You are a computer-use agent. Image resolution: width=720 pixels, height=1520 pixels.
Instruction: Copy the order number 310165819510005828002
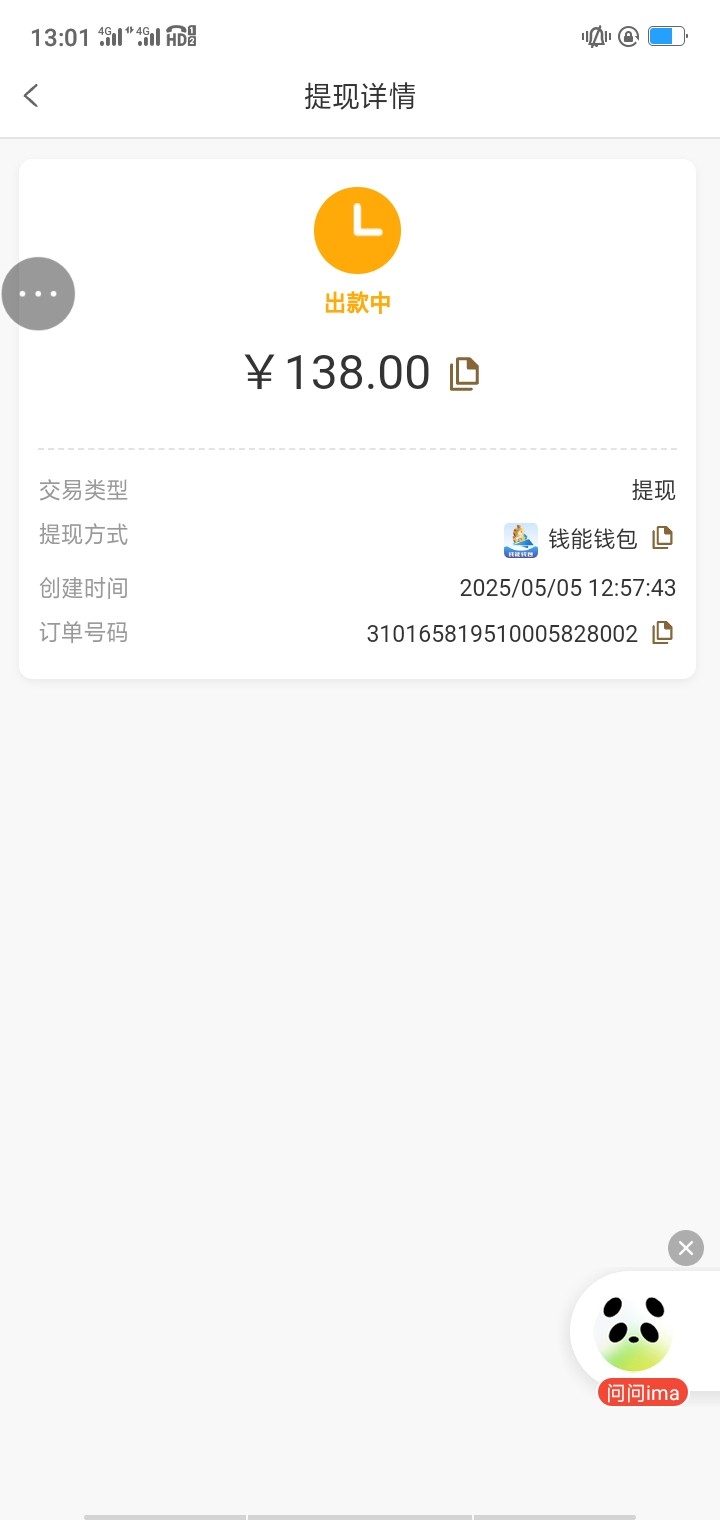point(663,632)
